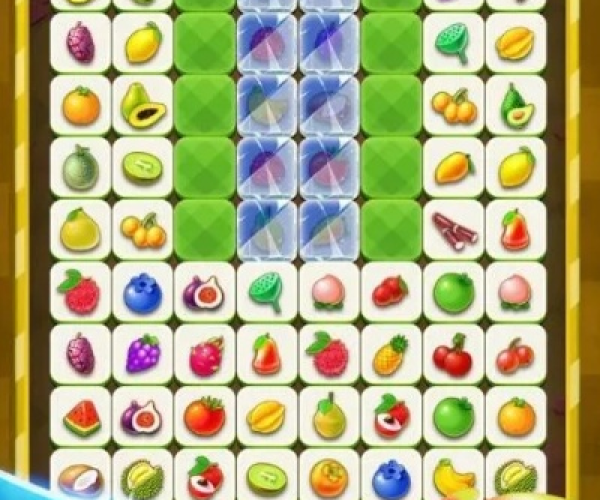The height and width of the screenshot is (500, 600).
Task: Select the purple grapes tile
Action: tap(142, 353)
